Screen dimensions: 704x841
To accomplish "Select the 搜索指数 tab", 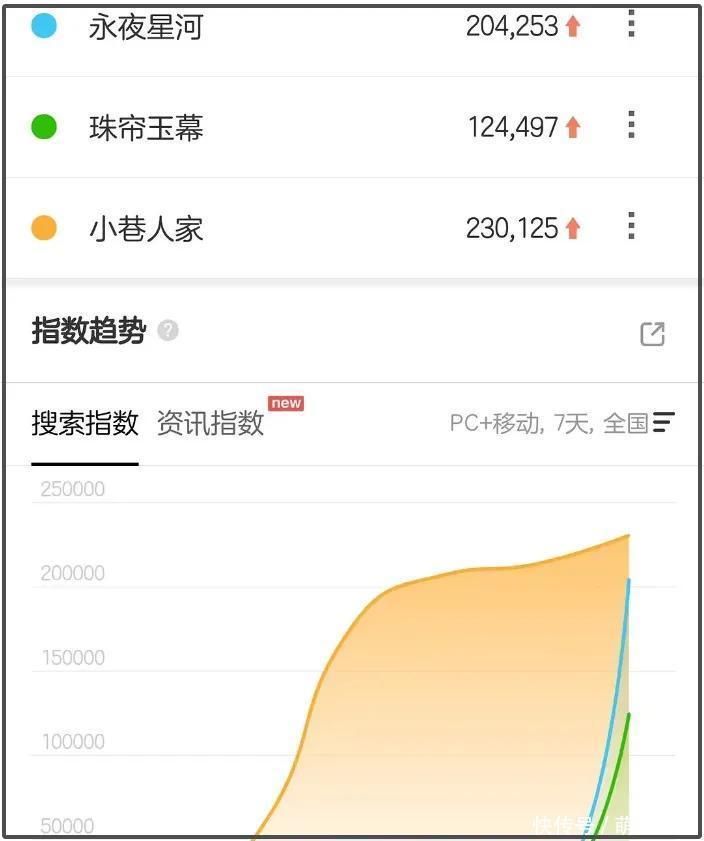I will [x=85, y=424].
